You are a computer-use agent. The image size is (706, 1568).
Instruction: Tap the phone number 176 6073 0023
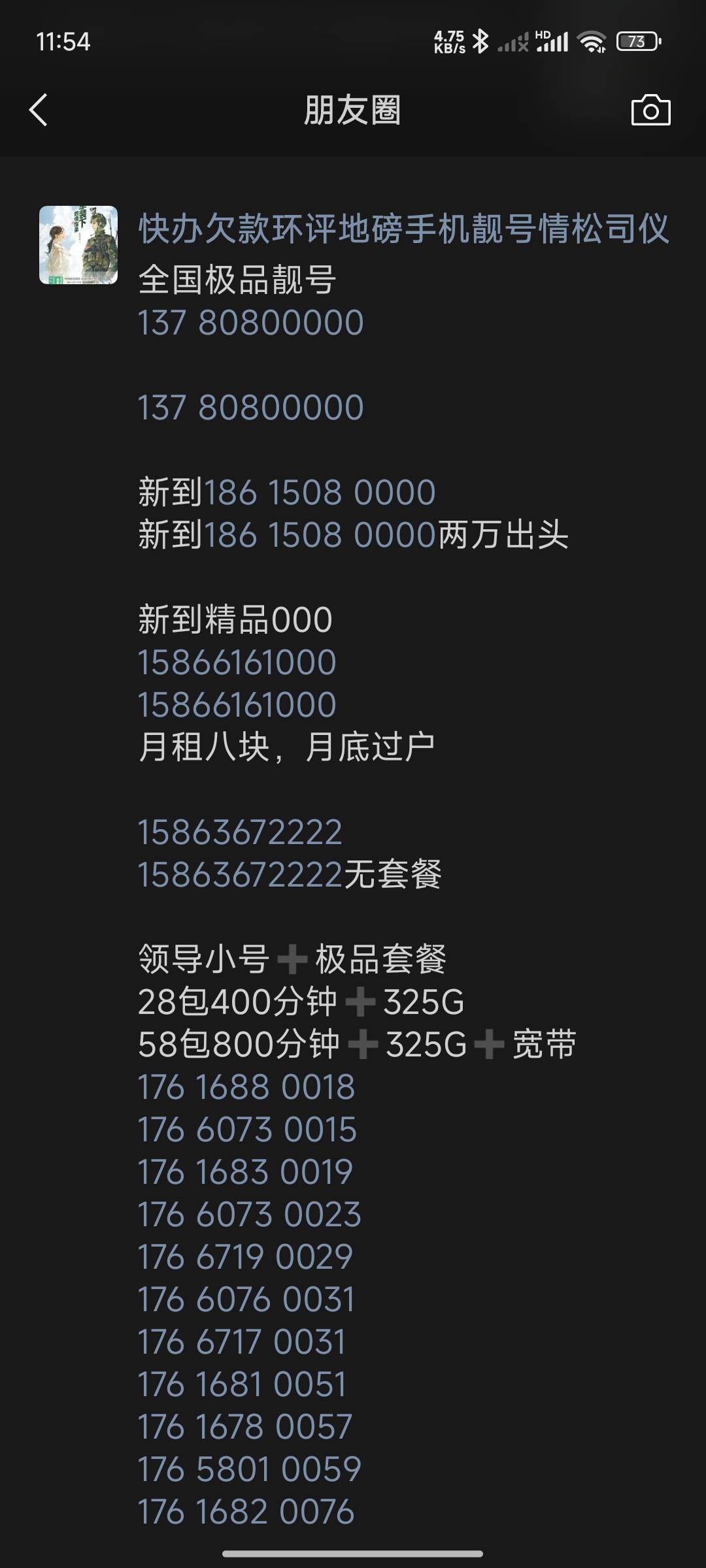(249, 1215)
